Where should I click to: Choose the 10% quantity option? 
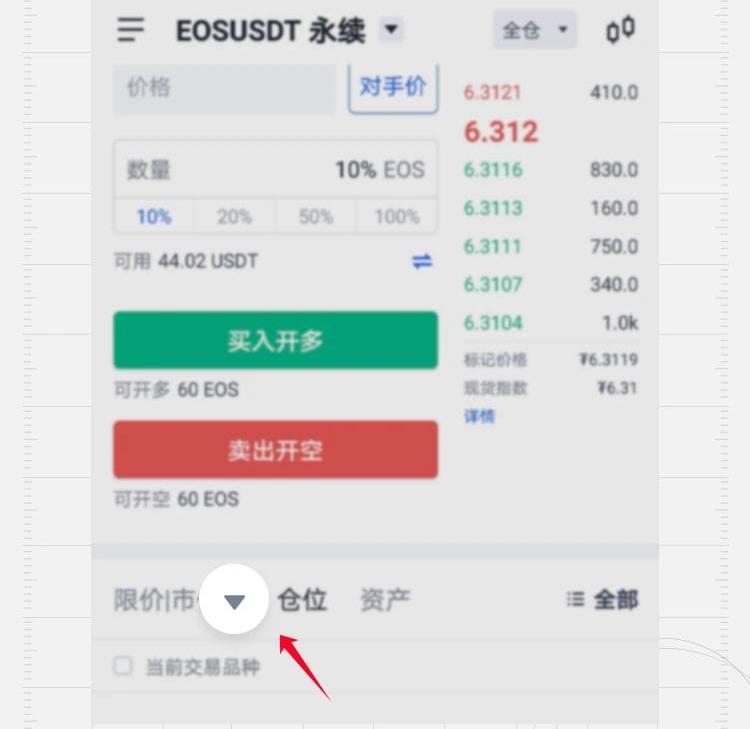click(154, 217)
